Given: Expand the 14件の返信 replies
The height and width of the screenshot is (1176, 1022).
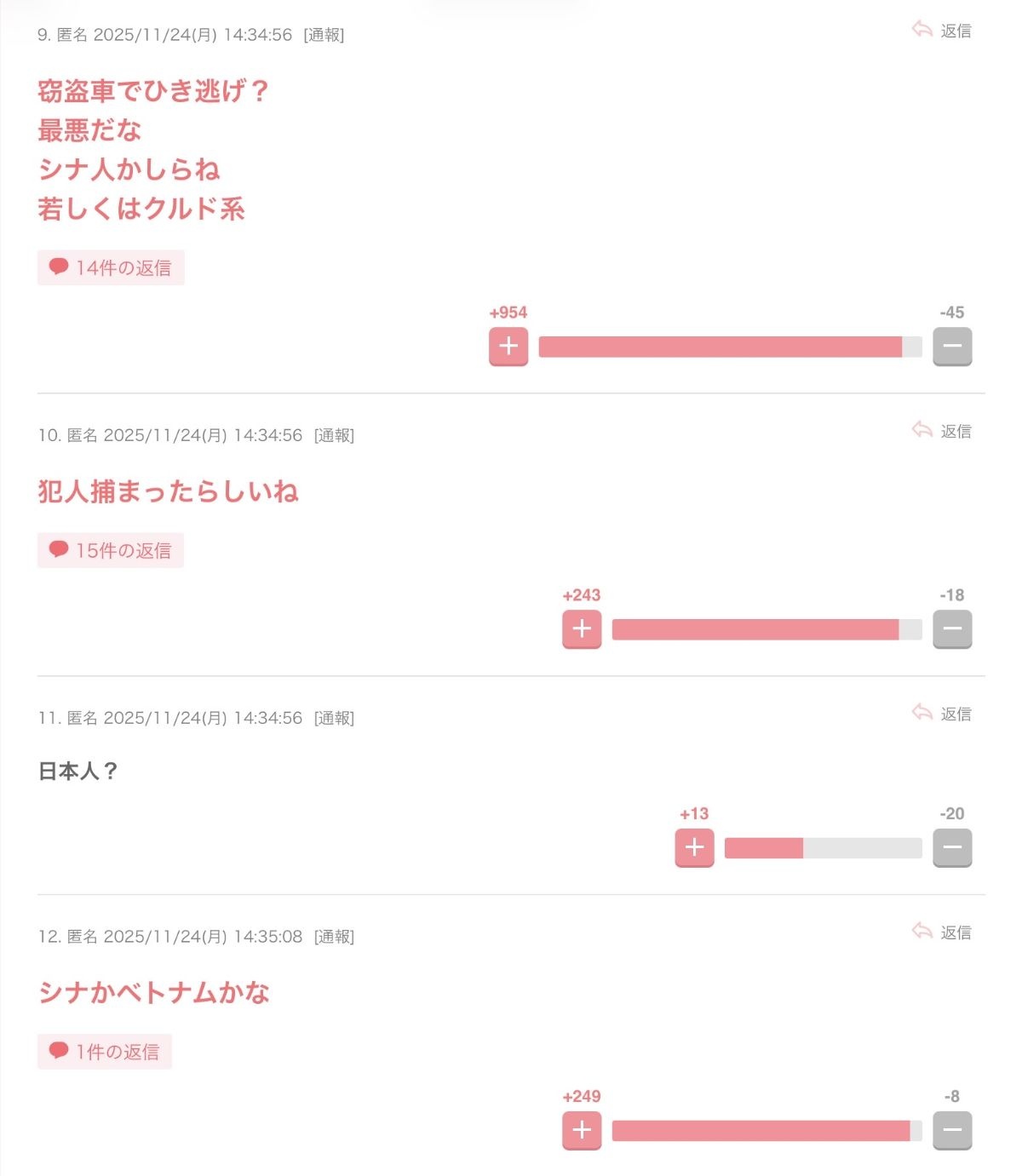Looking at the screenshot, I should point(111,267).
